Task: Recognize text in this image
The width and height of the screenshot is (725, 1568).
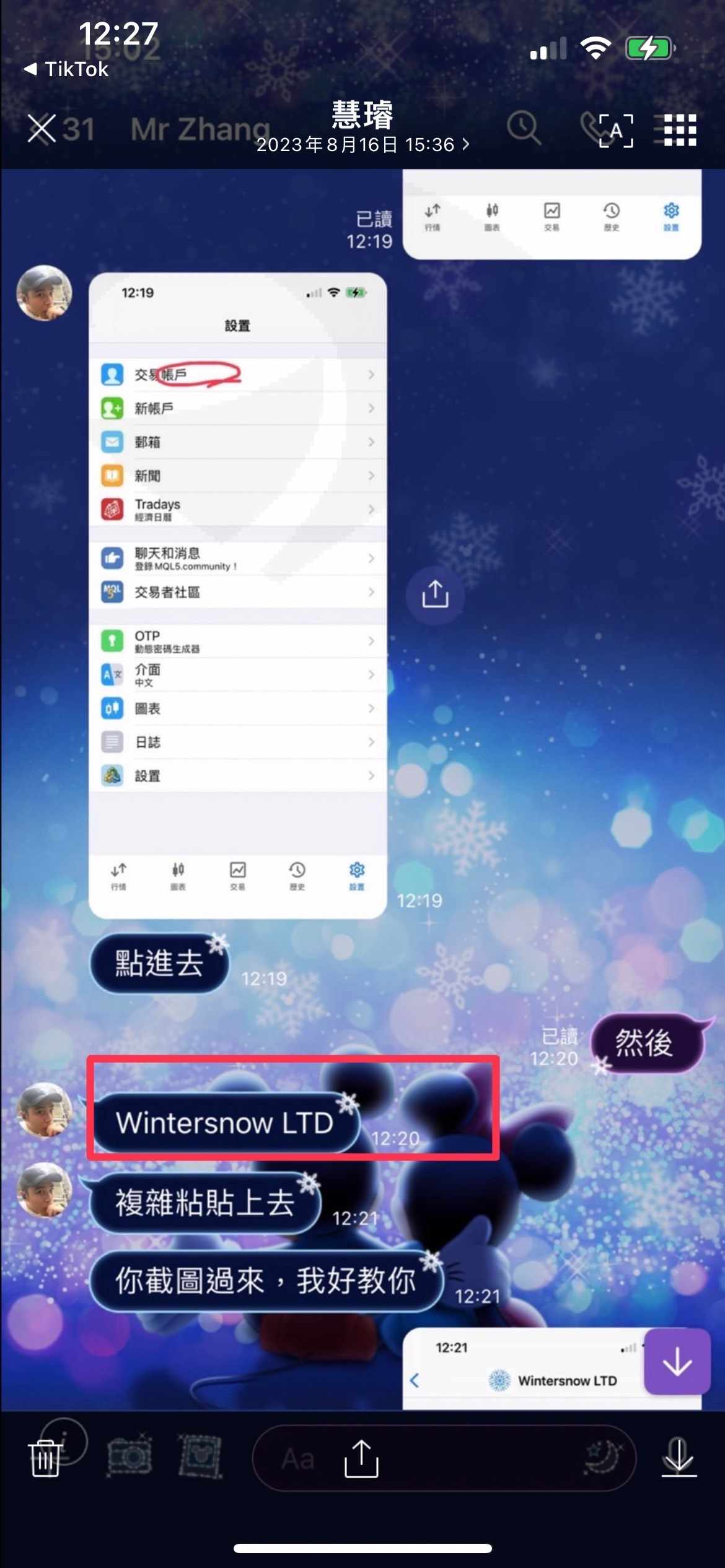Action: pos(616,131)
